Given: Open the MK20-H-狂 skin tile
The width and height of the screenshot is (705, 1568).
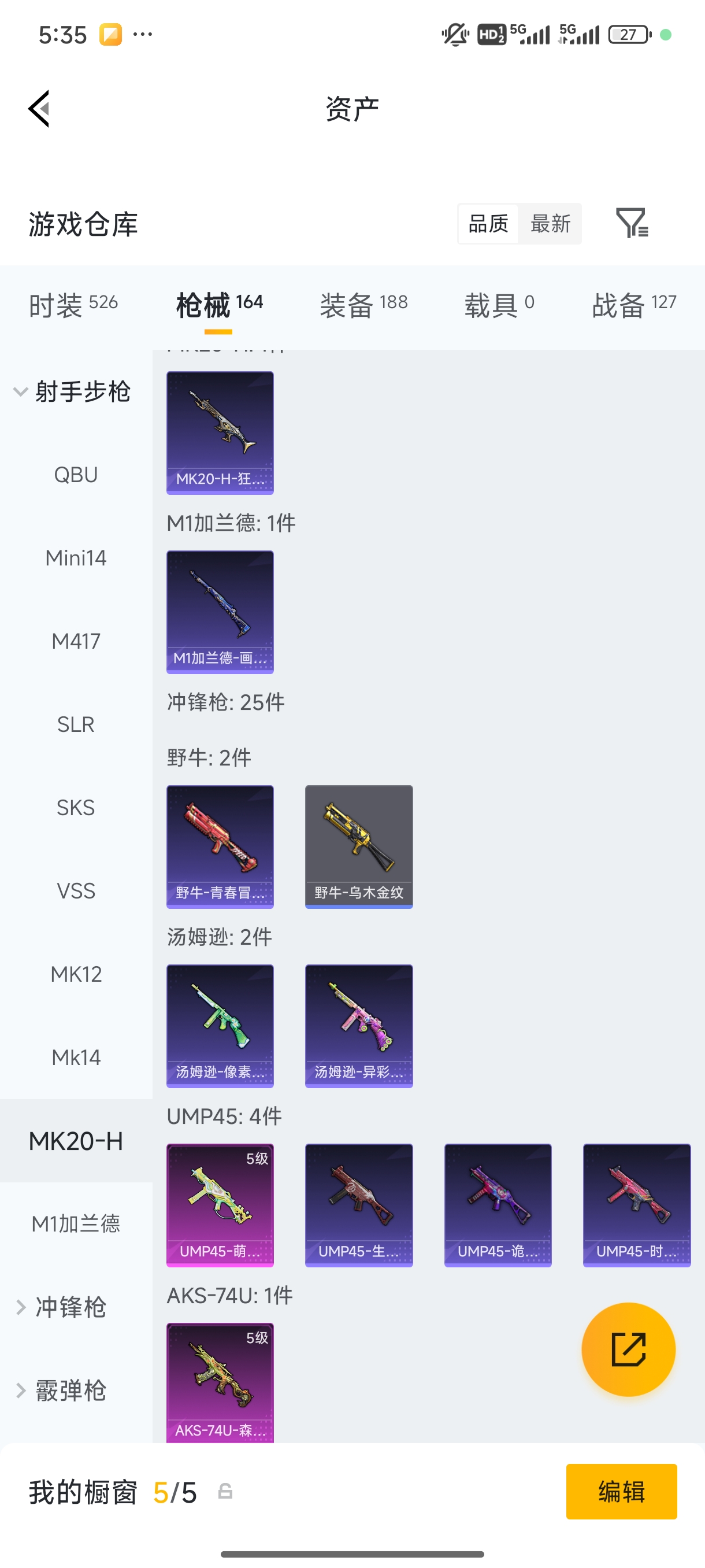Looking at the screenshot, I should pyautogui.click(x=220, y=433).
